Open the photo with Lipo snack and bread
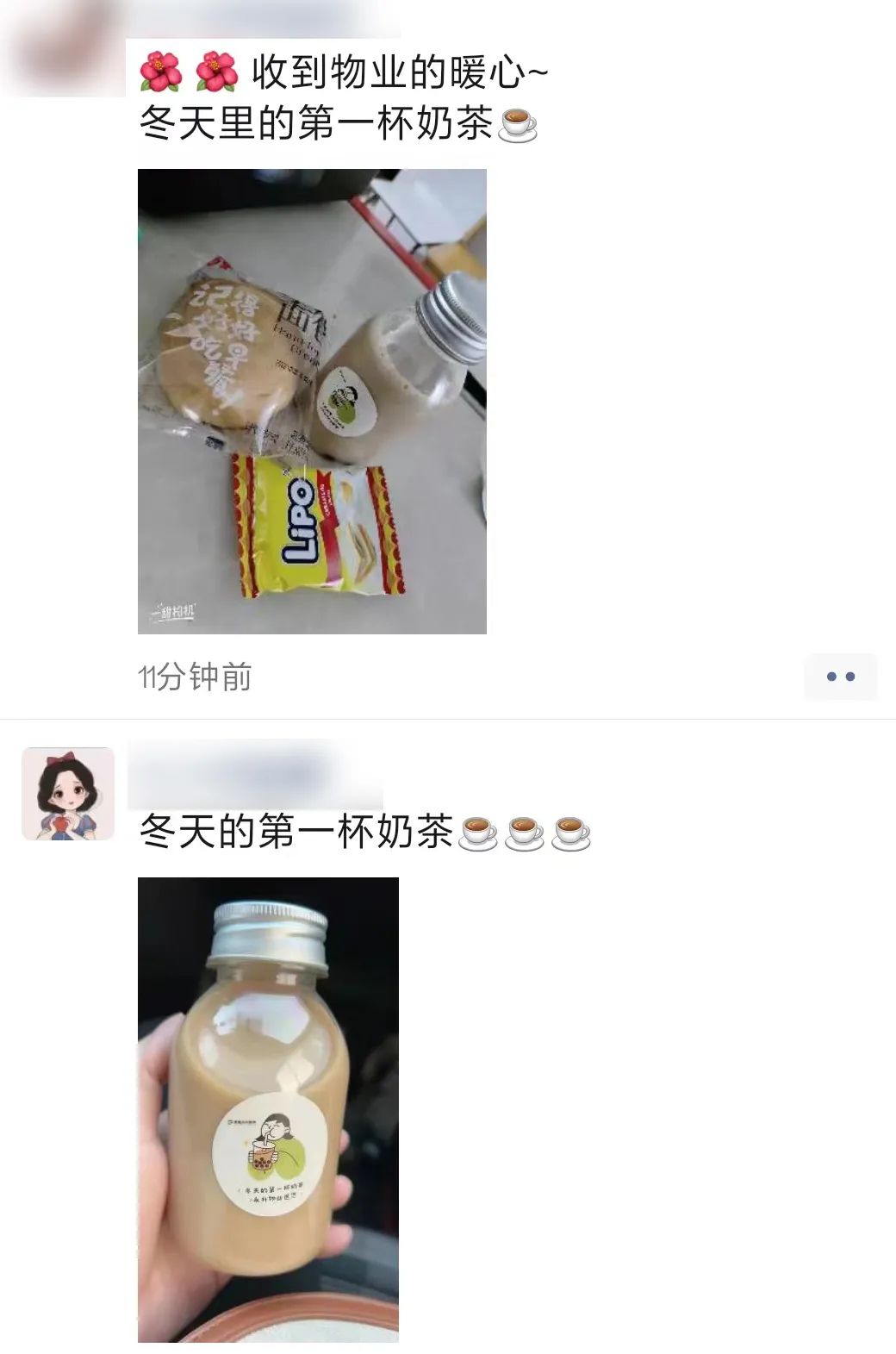The image size is (896, 1354). coord(312,401)
